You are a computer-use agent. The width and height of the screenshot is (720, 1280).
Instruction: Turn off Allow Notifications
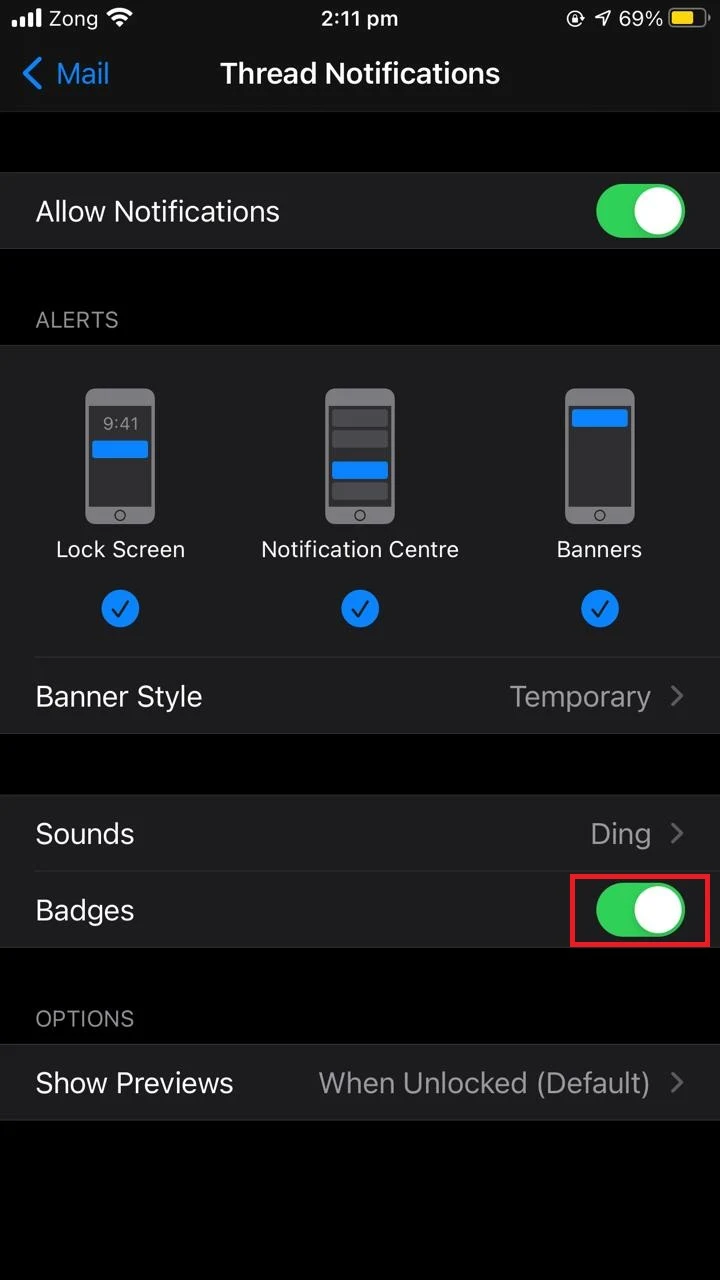coord(640,211)
